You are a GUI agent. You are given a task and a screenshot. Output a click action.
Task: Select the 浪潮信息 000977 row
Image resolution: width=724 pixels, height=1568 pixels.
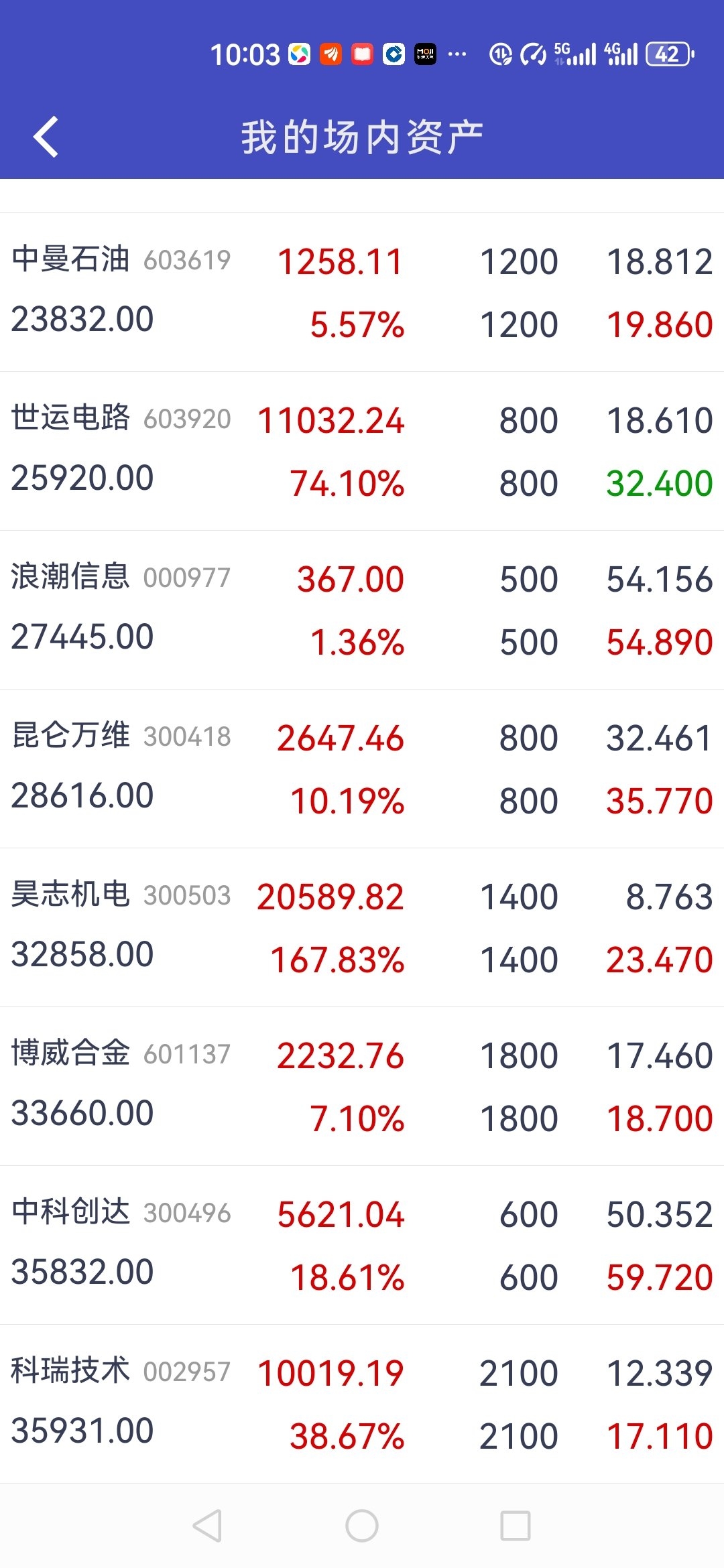point(362,610)
